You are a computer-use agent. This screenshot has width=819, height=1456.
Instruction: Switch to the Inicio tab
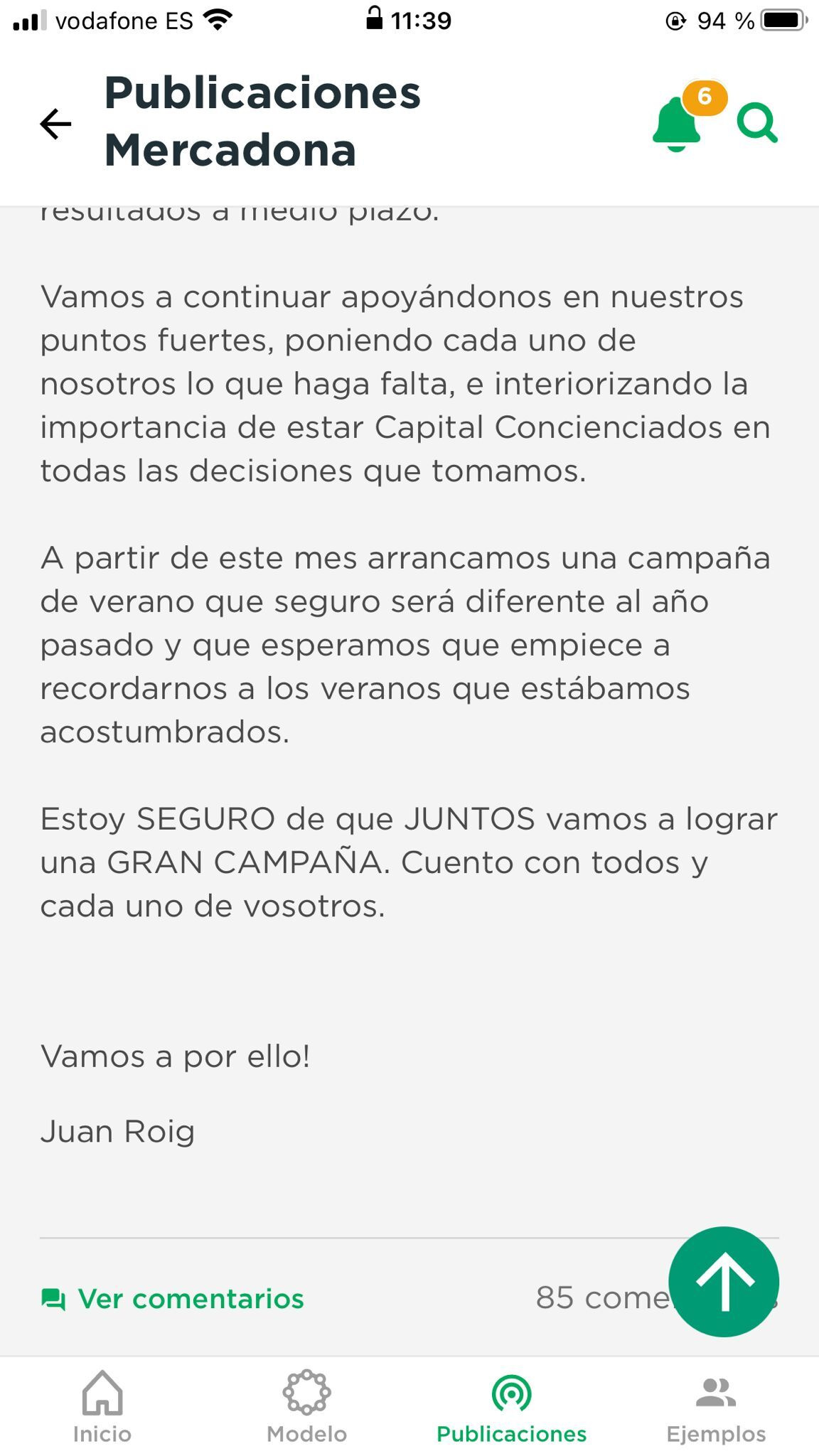tap(102, 1406)
